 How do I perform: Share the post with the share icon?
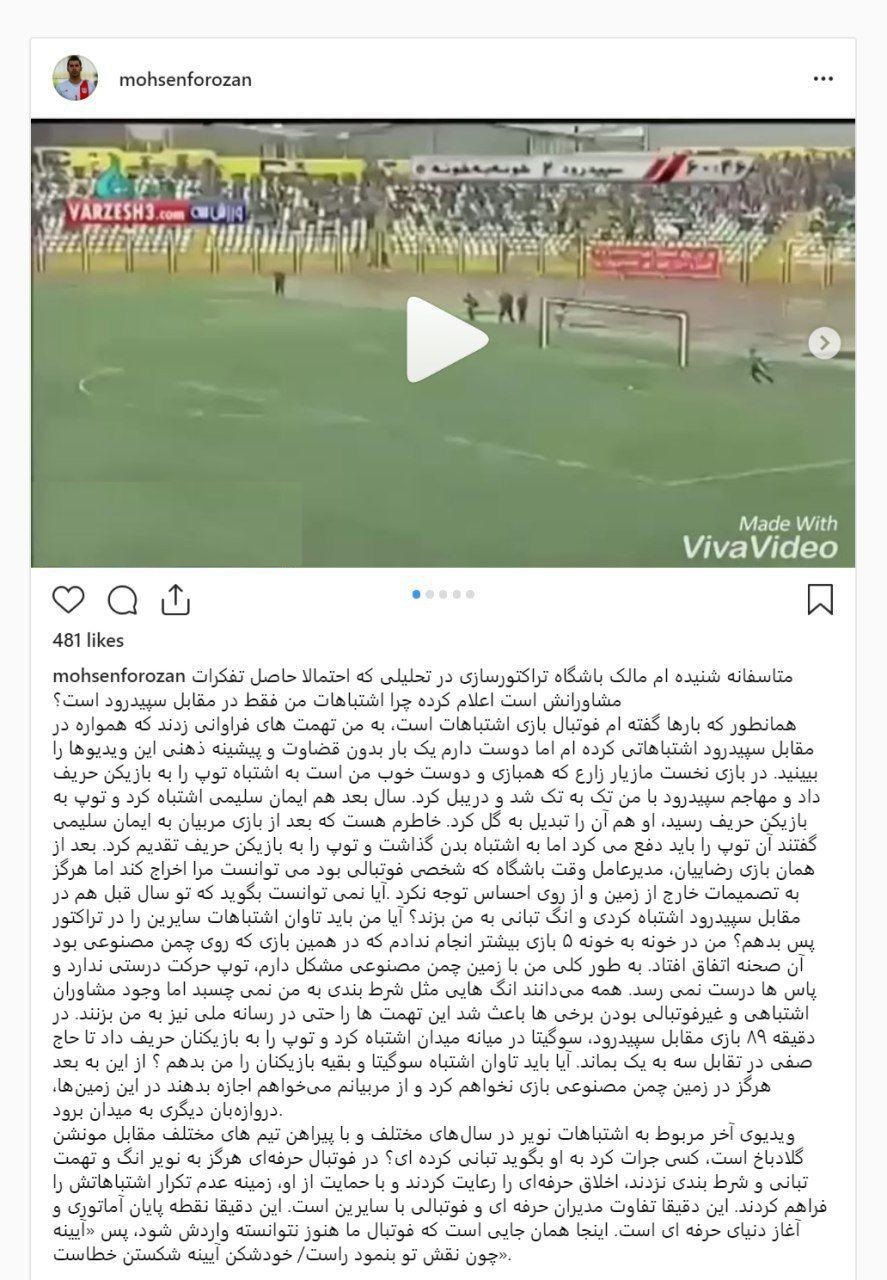coord(175,599)
